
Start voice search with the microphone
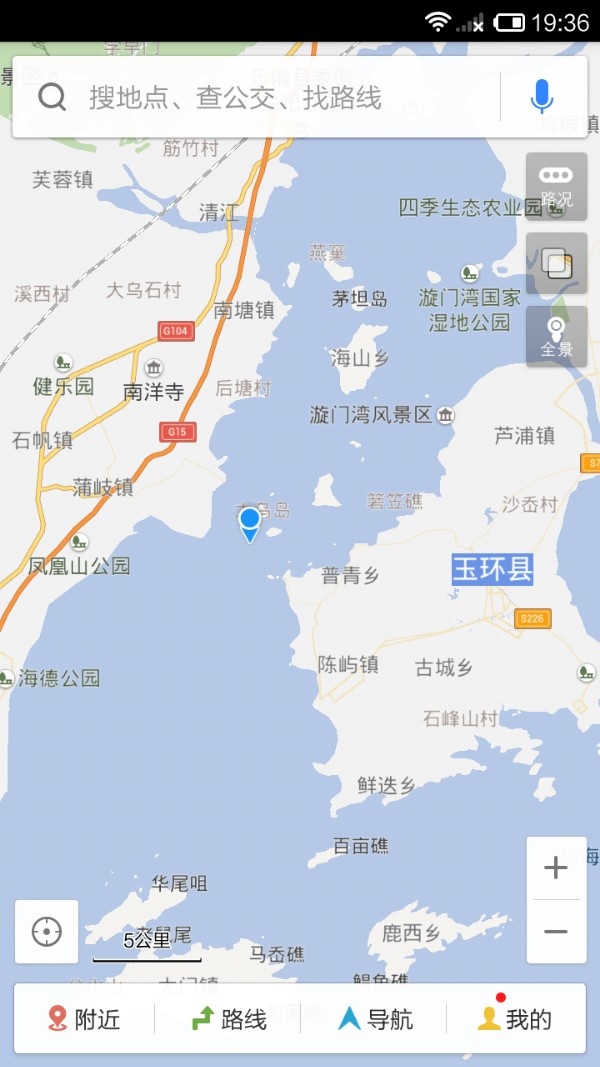point(542,97)
